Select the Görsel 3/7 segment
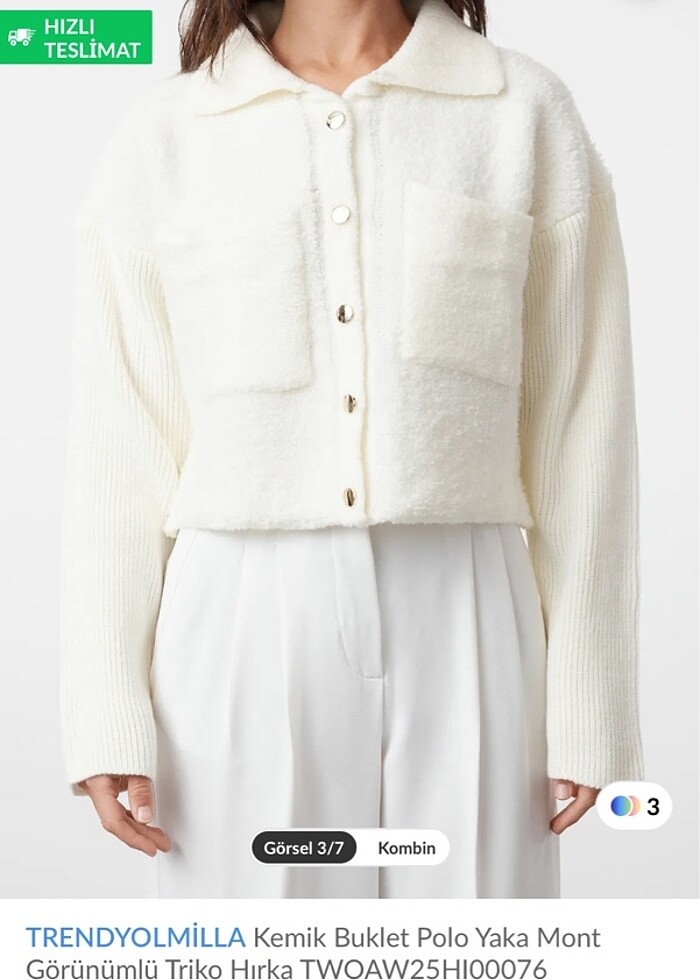This screenshot has height=980, width=700. pyautogui.click(x=304, y=848)
